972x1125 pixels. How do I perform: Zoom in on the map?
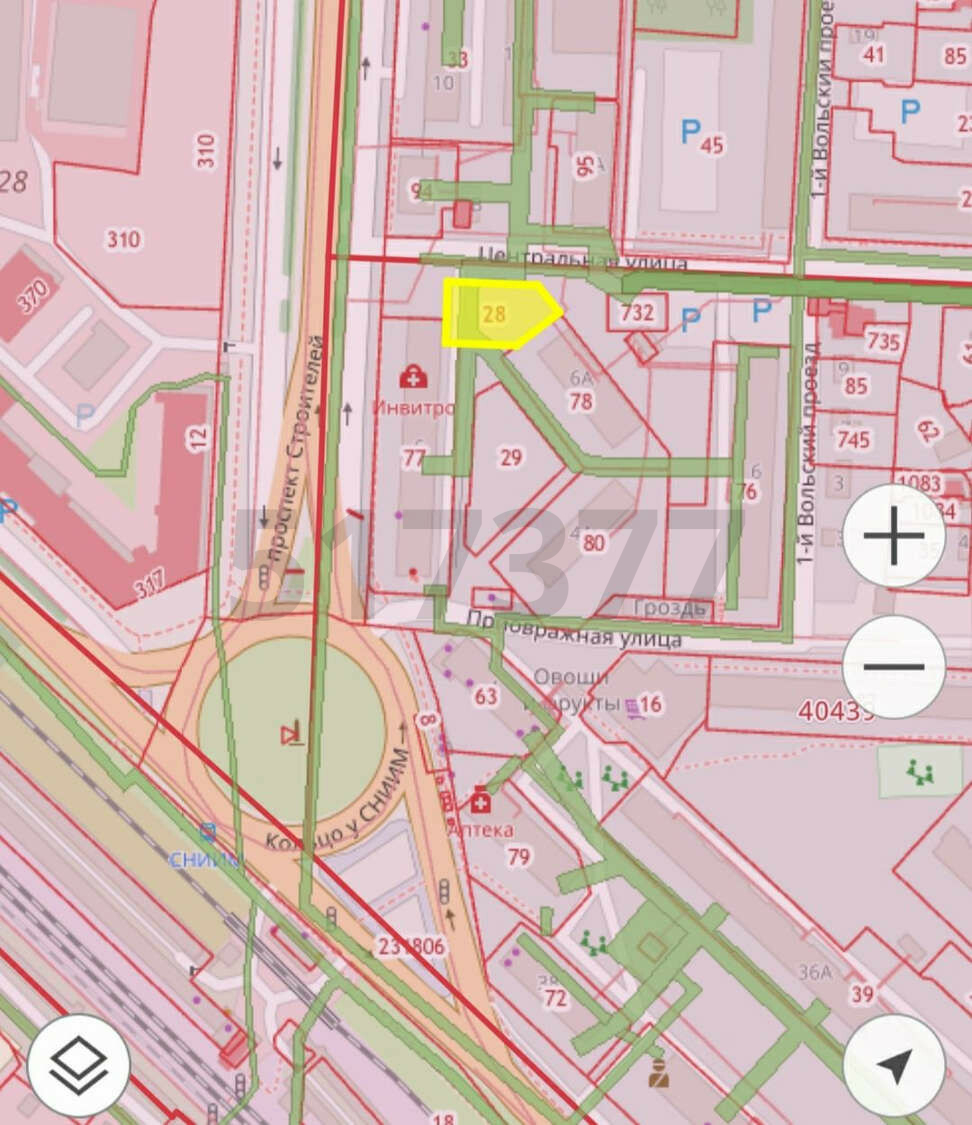pos(893,536)
